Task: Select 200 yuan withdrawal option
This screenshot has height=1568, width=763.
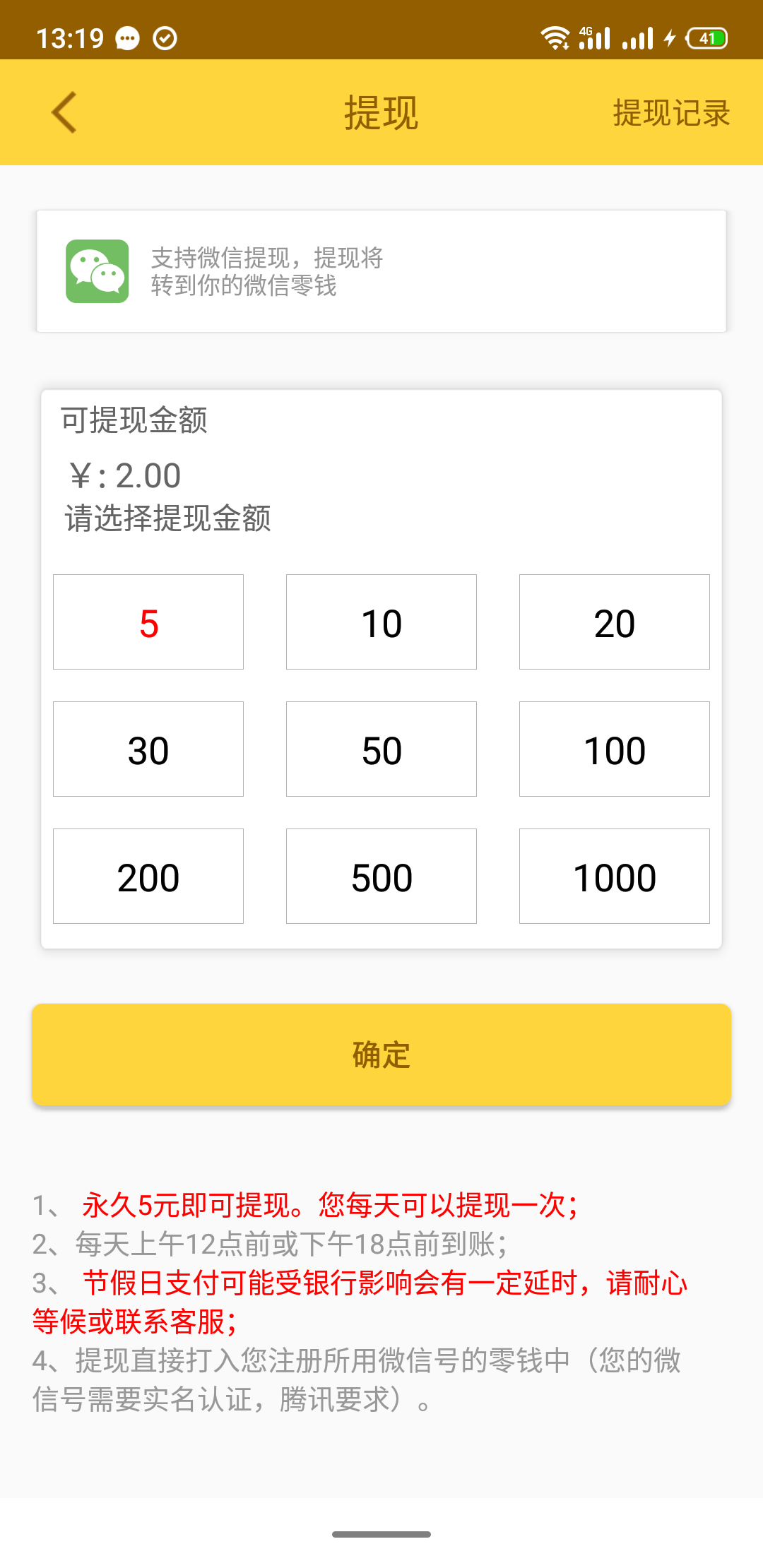Action: 148,876
